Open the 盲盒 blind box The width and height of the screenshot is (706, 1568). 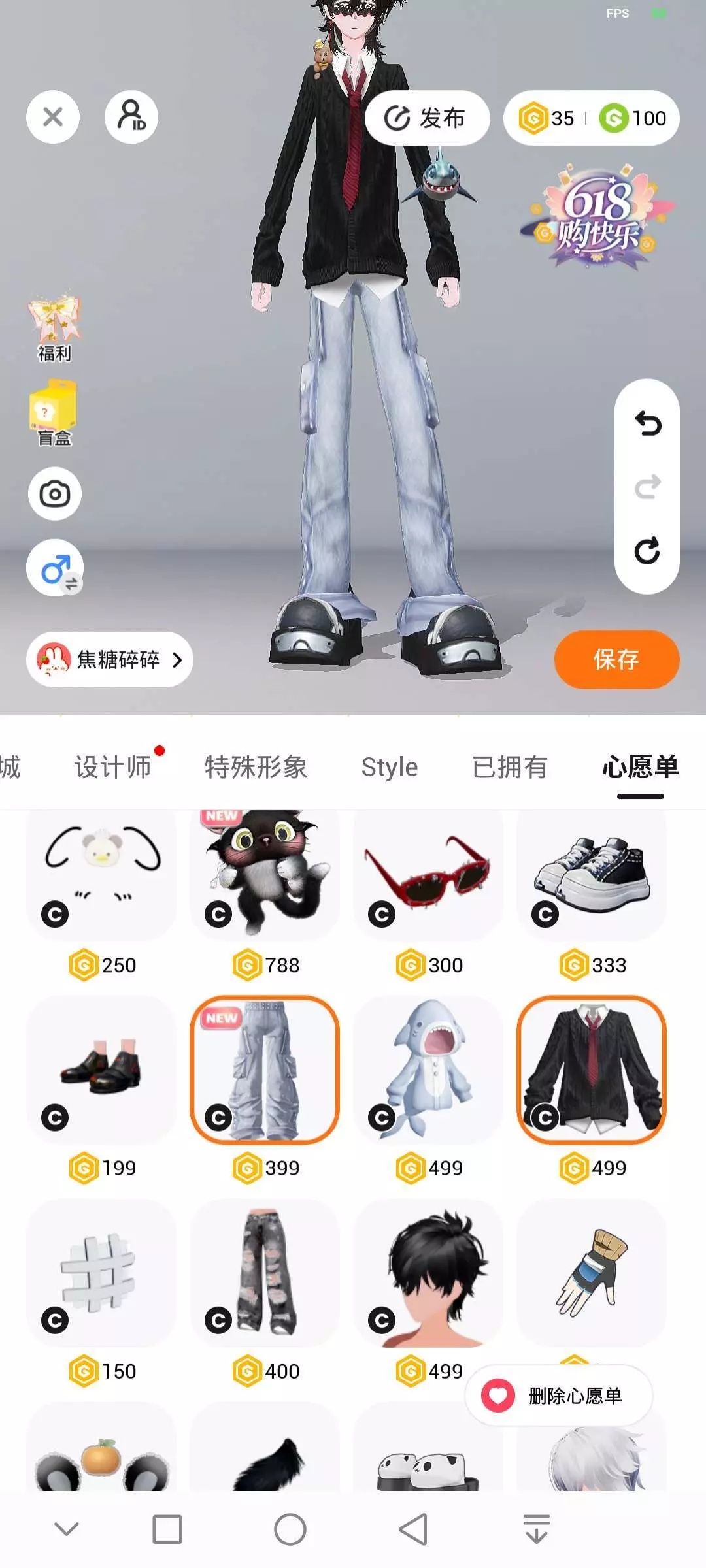[x=54, y=413]
